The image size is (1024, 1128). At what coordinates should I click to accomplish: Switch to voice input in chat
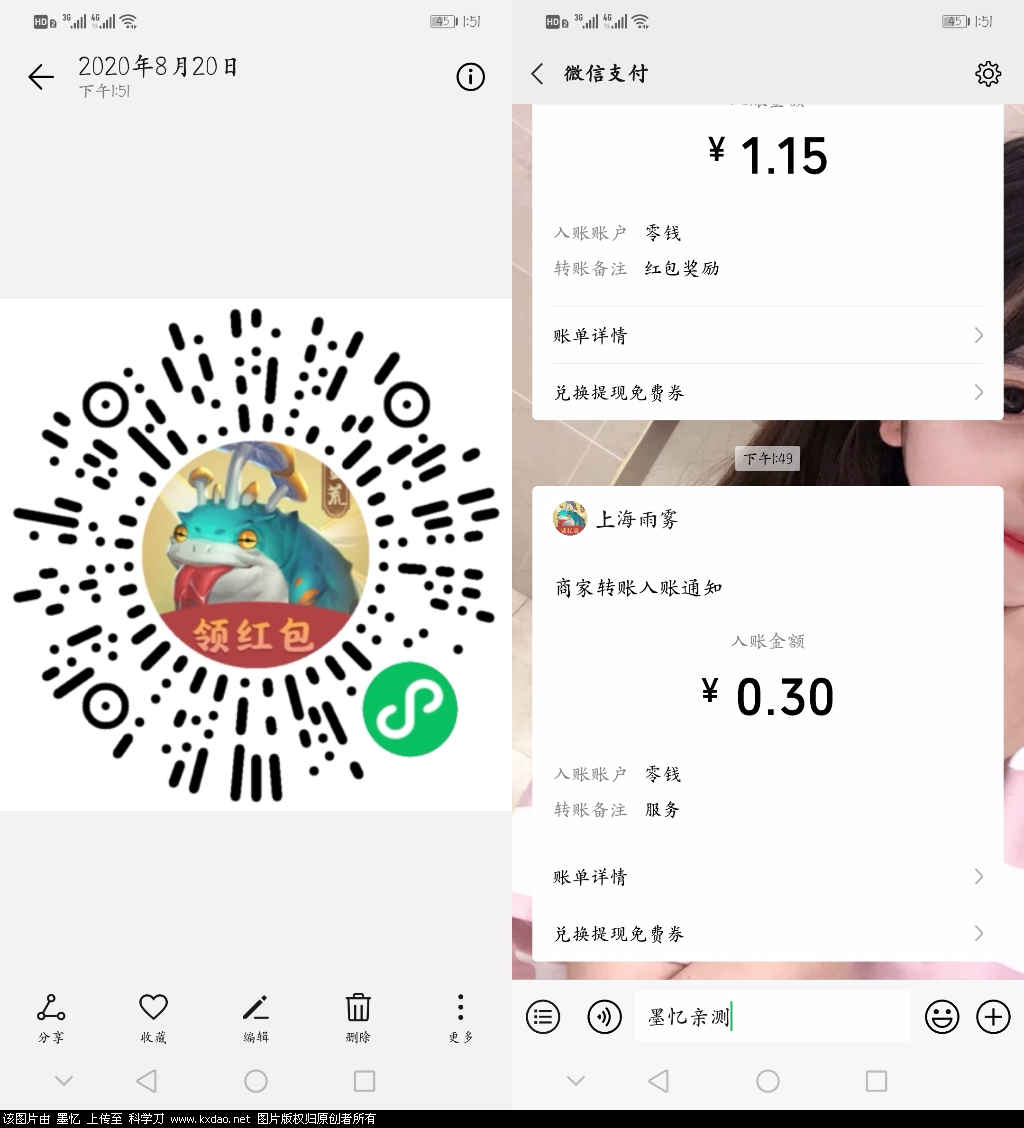tap(604, 1017)
